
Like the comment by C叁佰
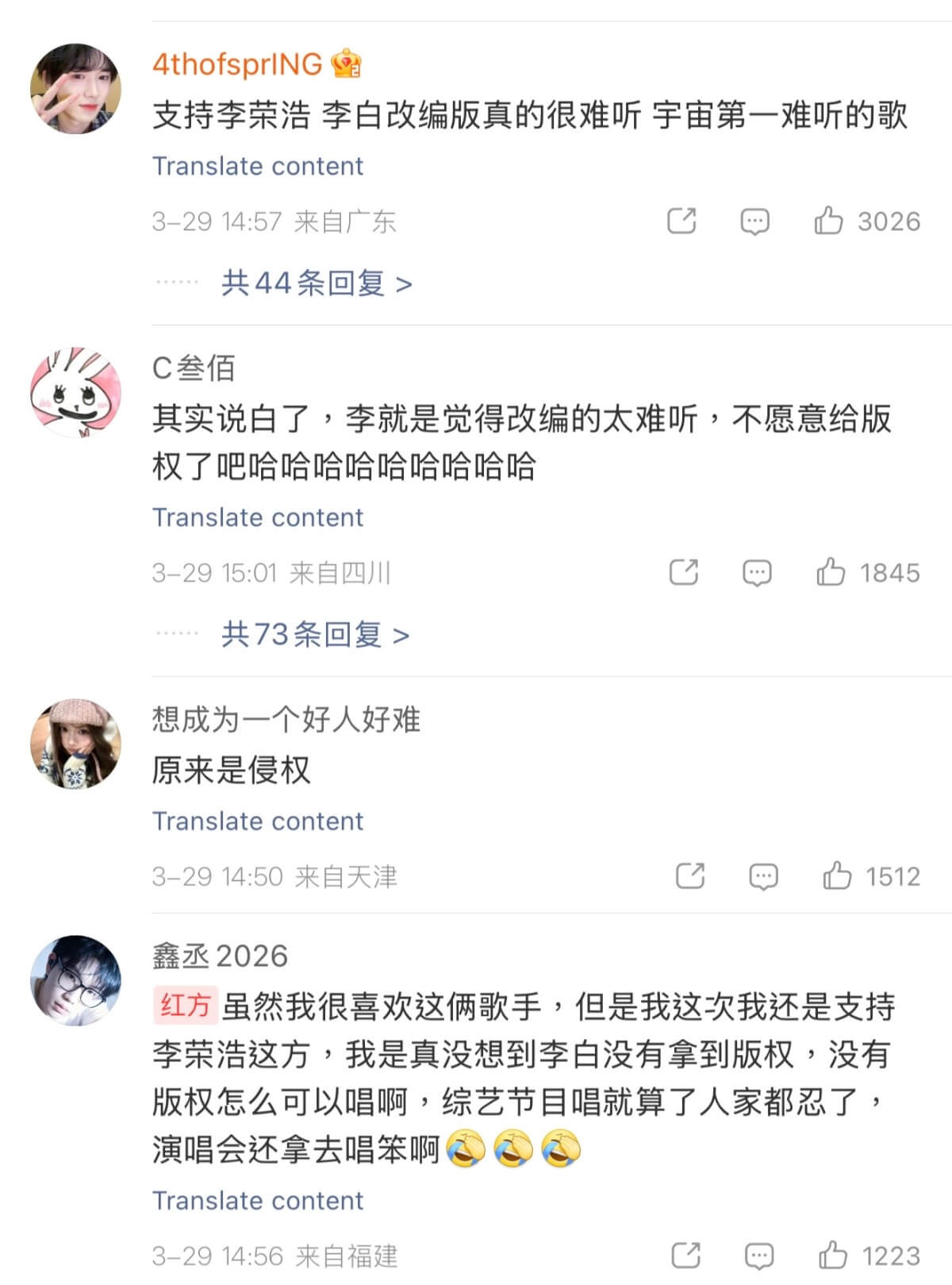pyautogui.click(x=831, y=572)
